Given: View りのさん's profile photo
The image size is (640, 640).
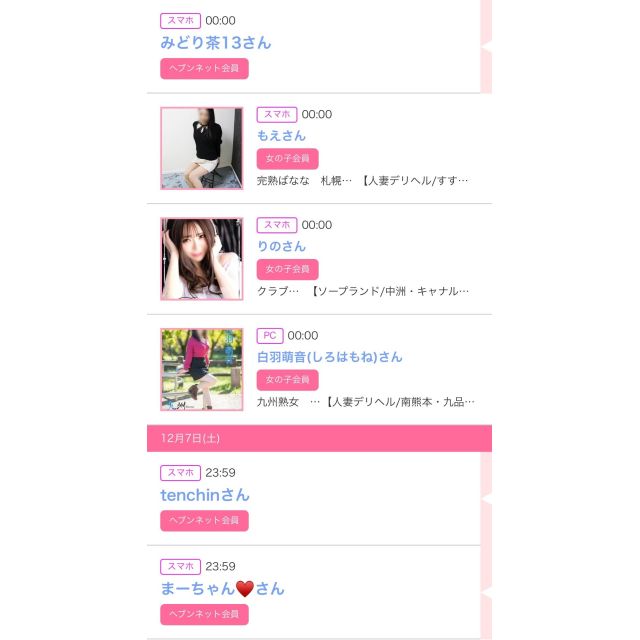Looking at the screenshot, I should (201, 259).
